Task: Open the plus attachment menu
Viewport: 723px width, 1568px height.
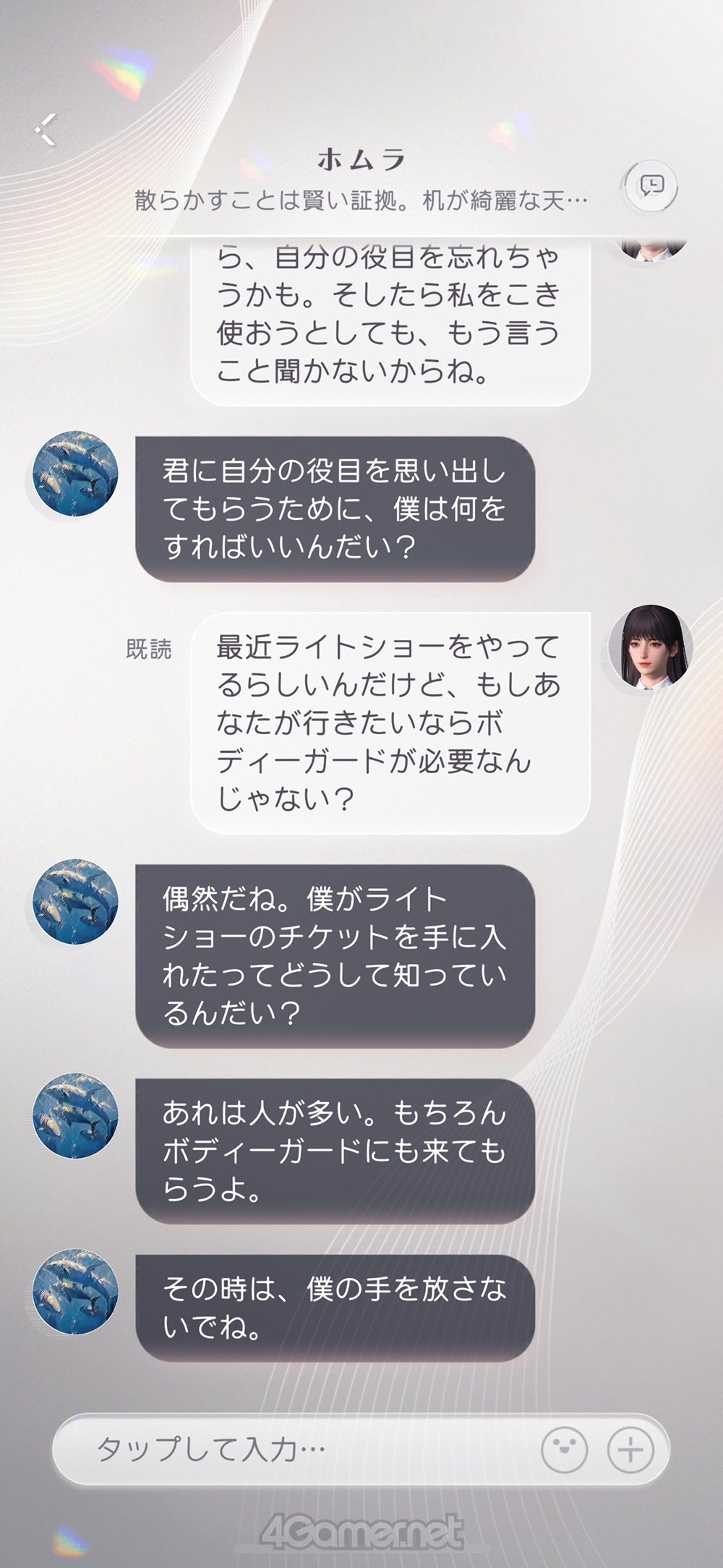Action: tap(630, 1449)
